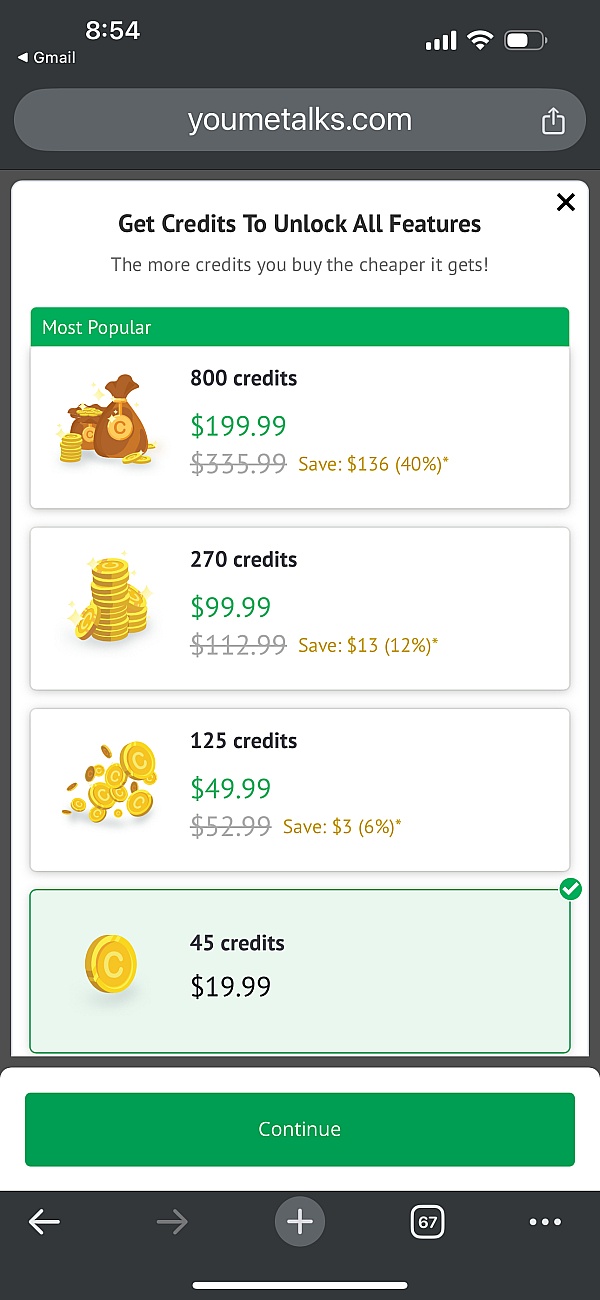Image resolution: width=600 pixels, height=1300 pixels.
Task: Choose the 270 credits for $99.99
Action: coord(300,608)
